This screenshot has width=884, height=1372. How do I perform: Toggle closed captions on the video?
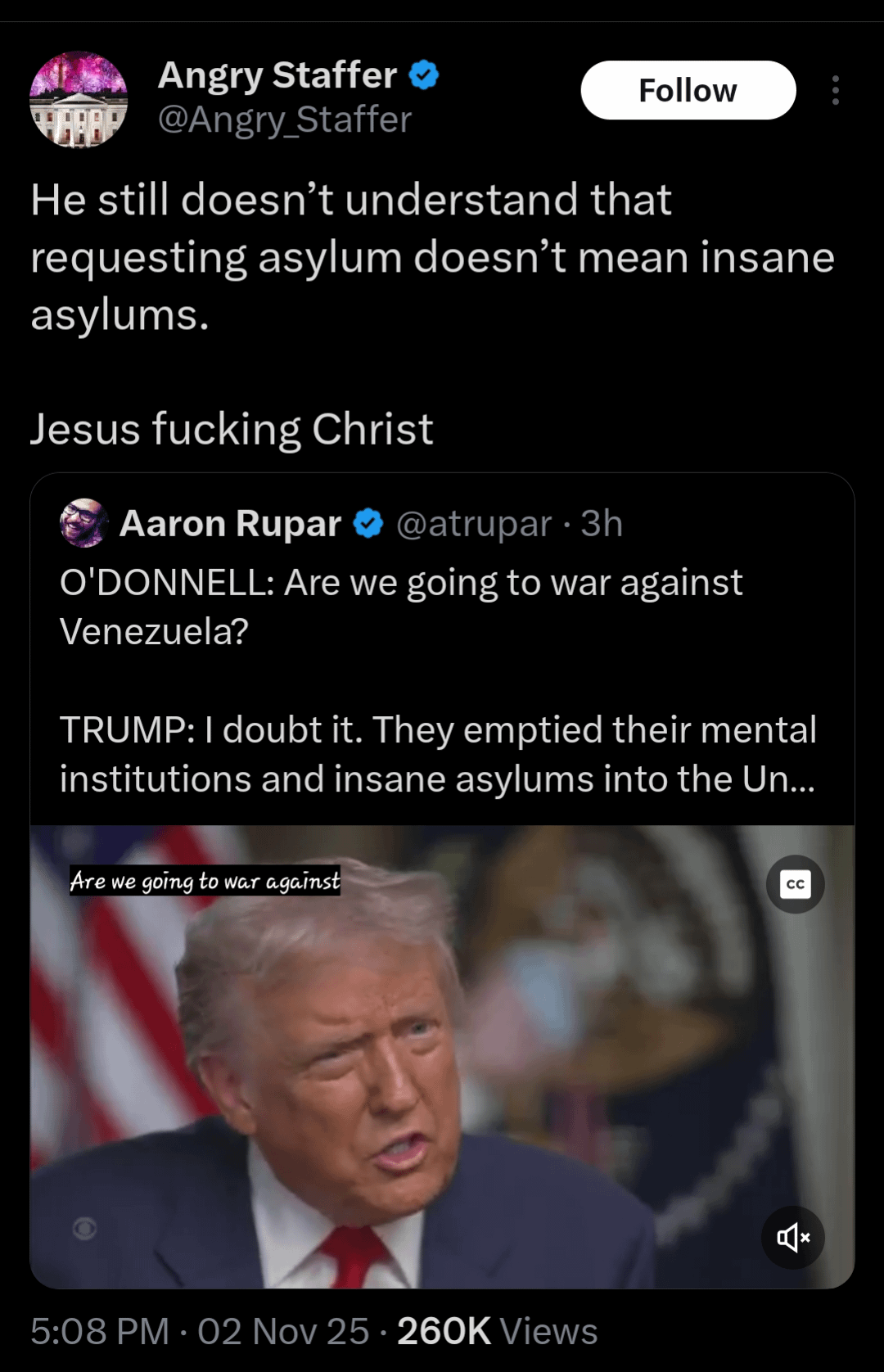pyautogui.click(x=795, y=884)
